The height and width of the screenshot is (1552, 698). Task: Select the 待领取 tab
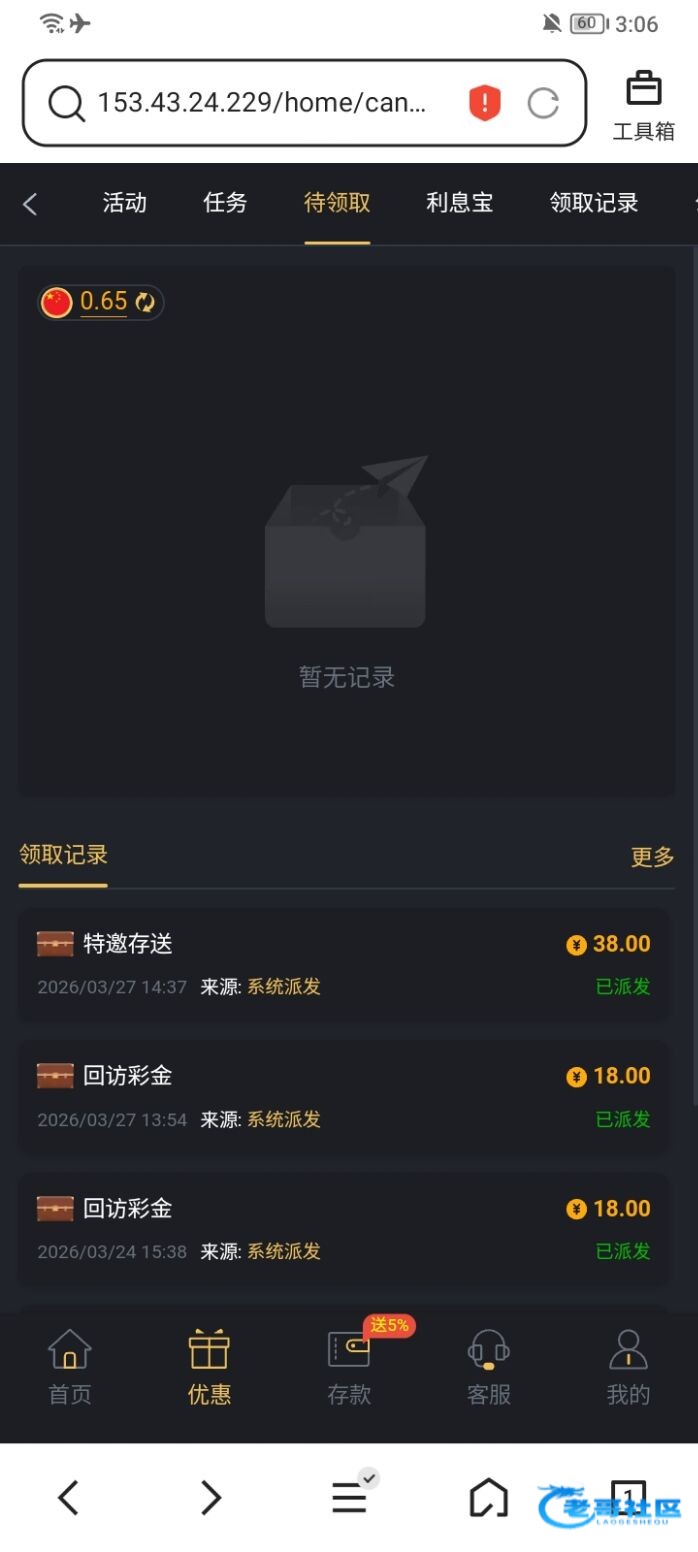point(337,203)
